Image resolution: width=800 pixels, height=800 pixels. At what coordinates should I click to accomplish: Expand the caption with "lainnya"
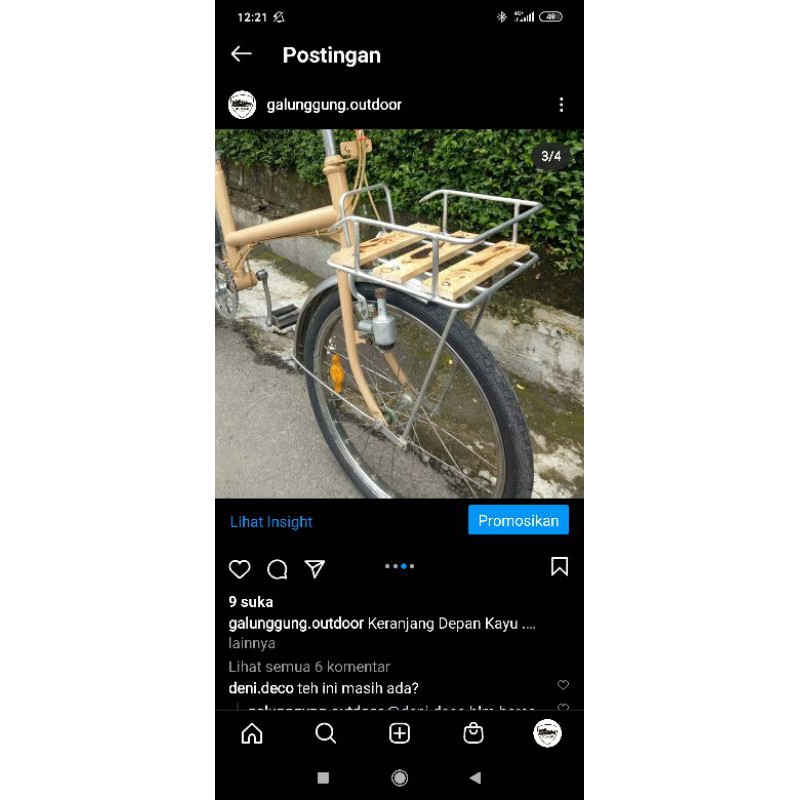(x=252, y=644)
